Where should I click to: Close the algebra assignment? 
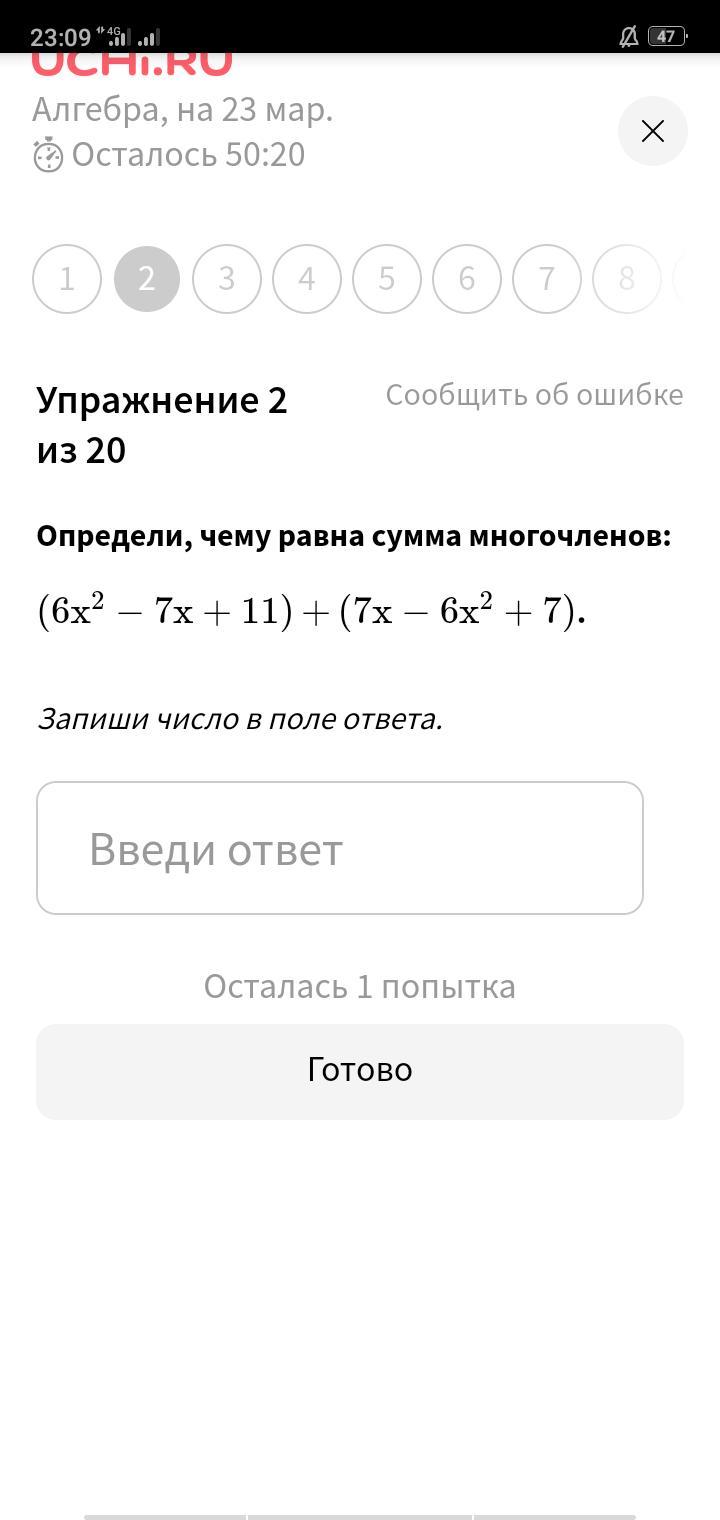point(653,131)
